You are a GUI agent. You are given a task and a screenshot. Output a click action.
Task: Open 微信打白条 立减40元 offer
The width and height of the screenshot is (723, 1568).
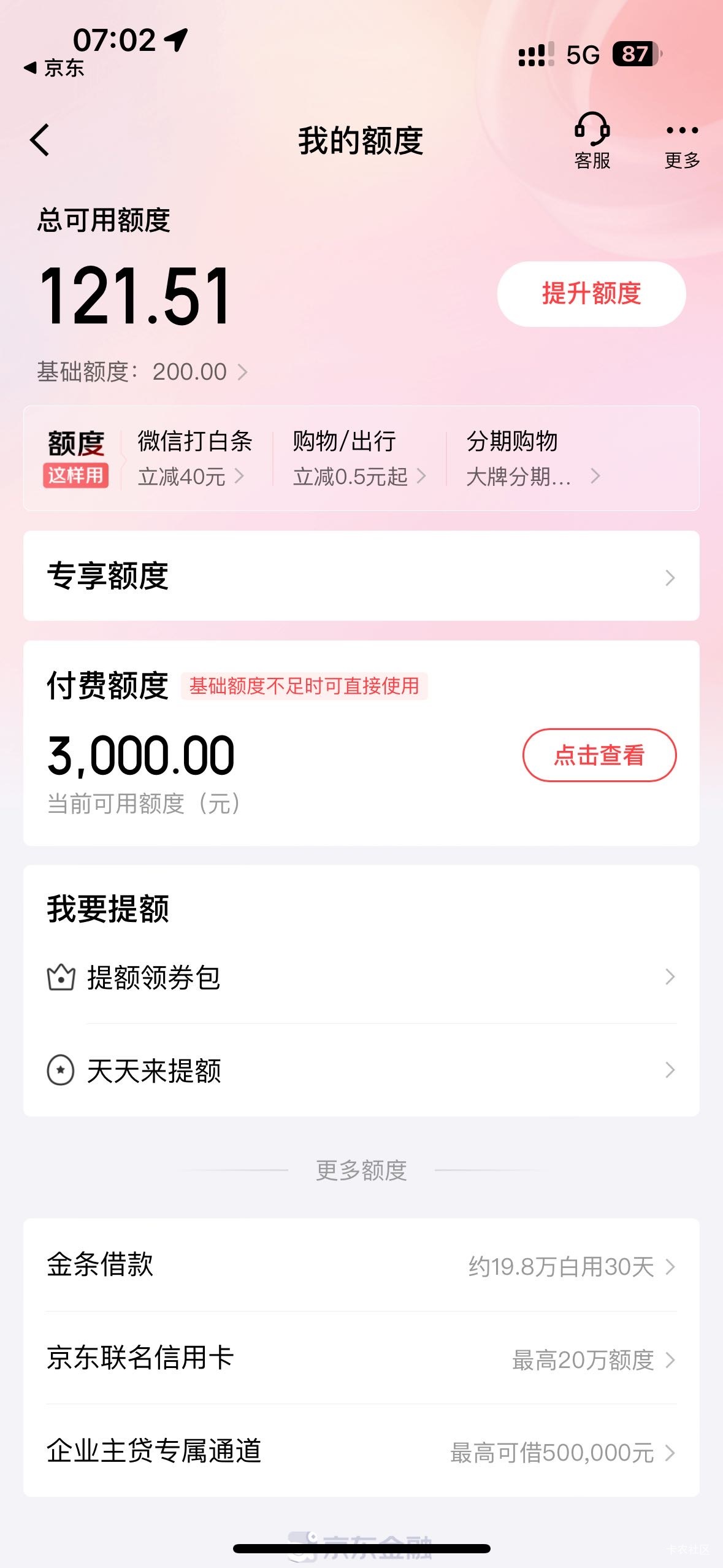(x=195, y=458)
